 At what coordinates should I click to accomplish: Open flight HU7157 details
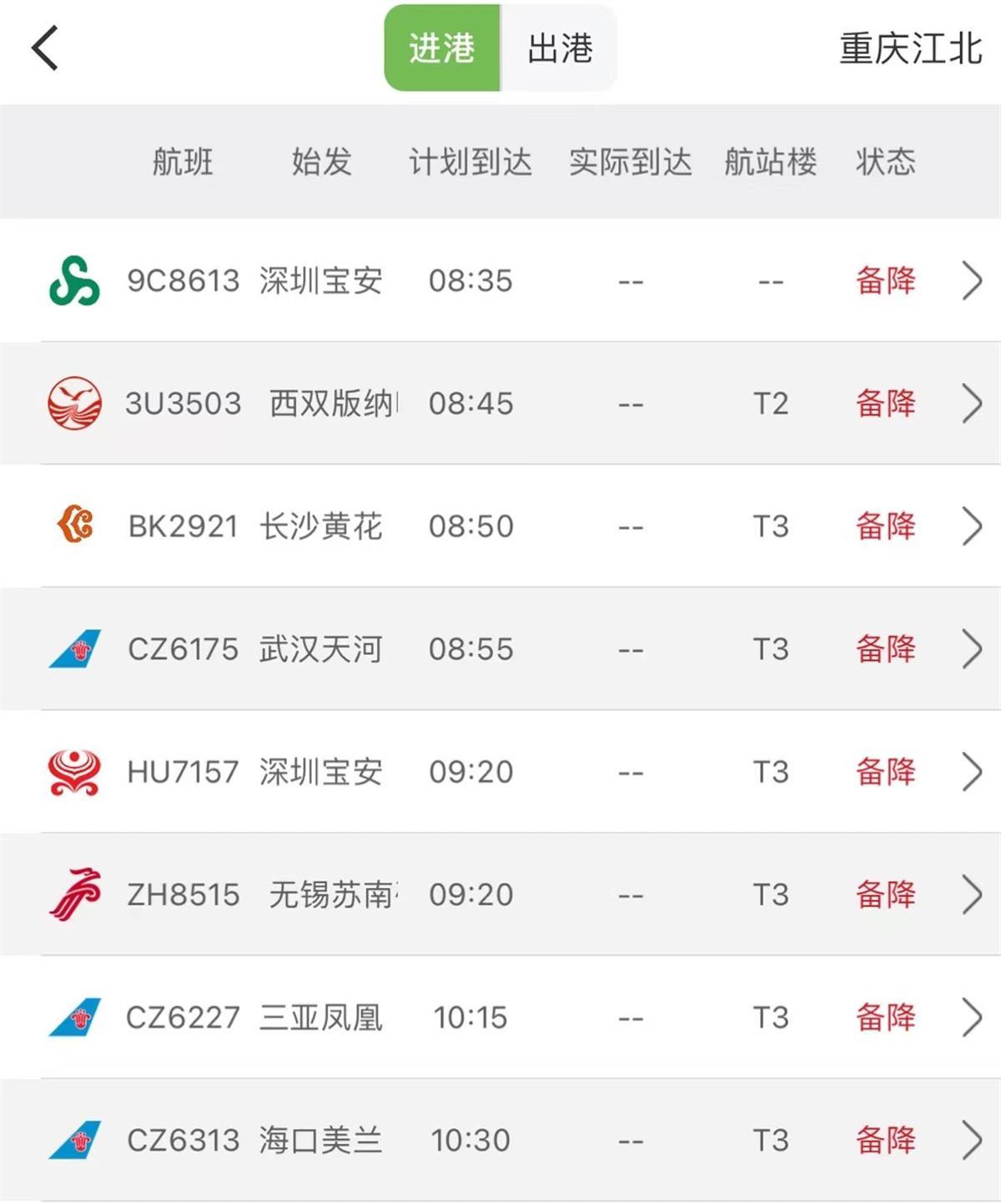500,772
